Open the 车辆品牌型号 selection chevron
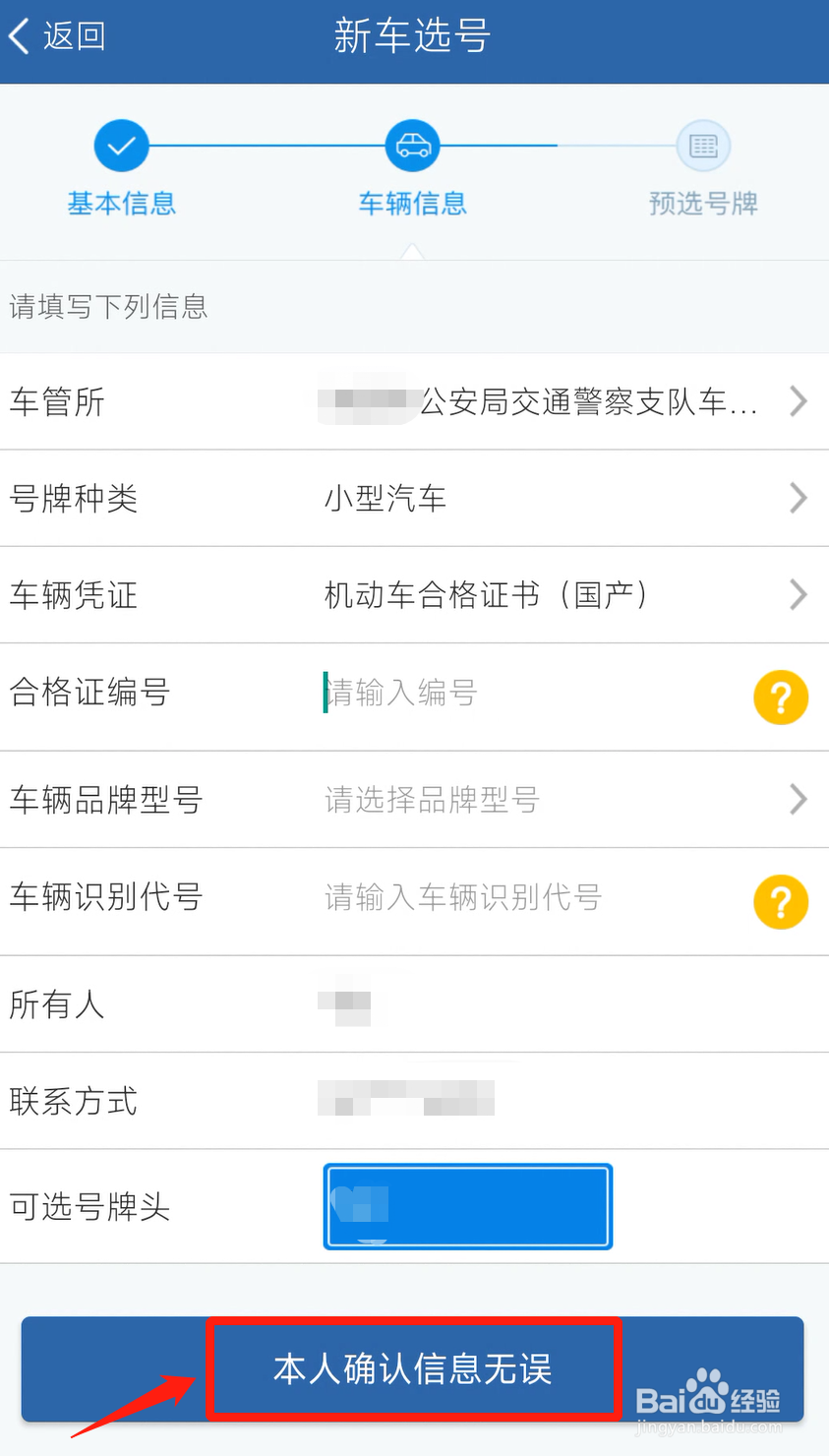The height and width of the screenshot is (1456, 829). tap(799, 800)
